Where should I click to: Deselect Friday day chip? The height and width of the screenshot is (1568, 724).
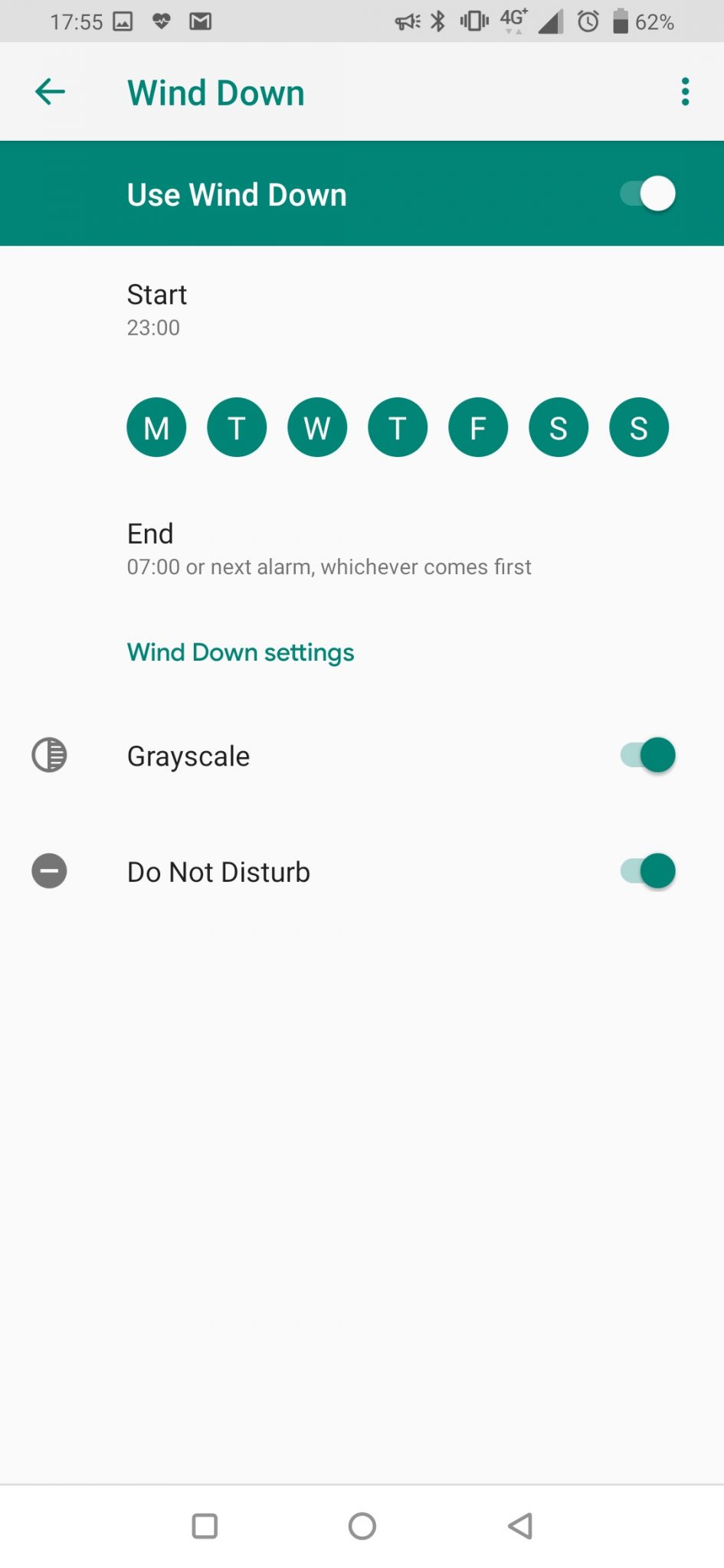pos(478,427)
